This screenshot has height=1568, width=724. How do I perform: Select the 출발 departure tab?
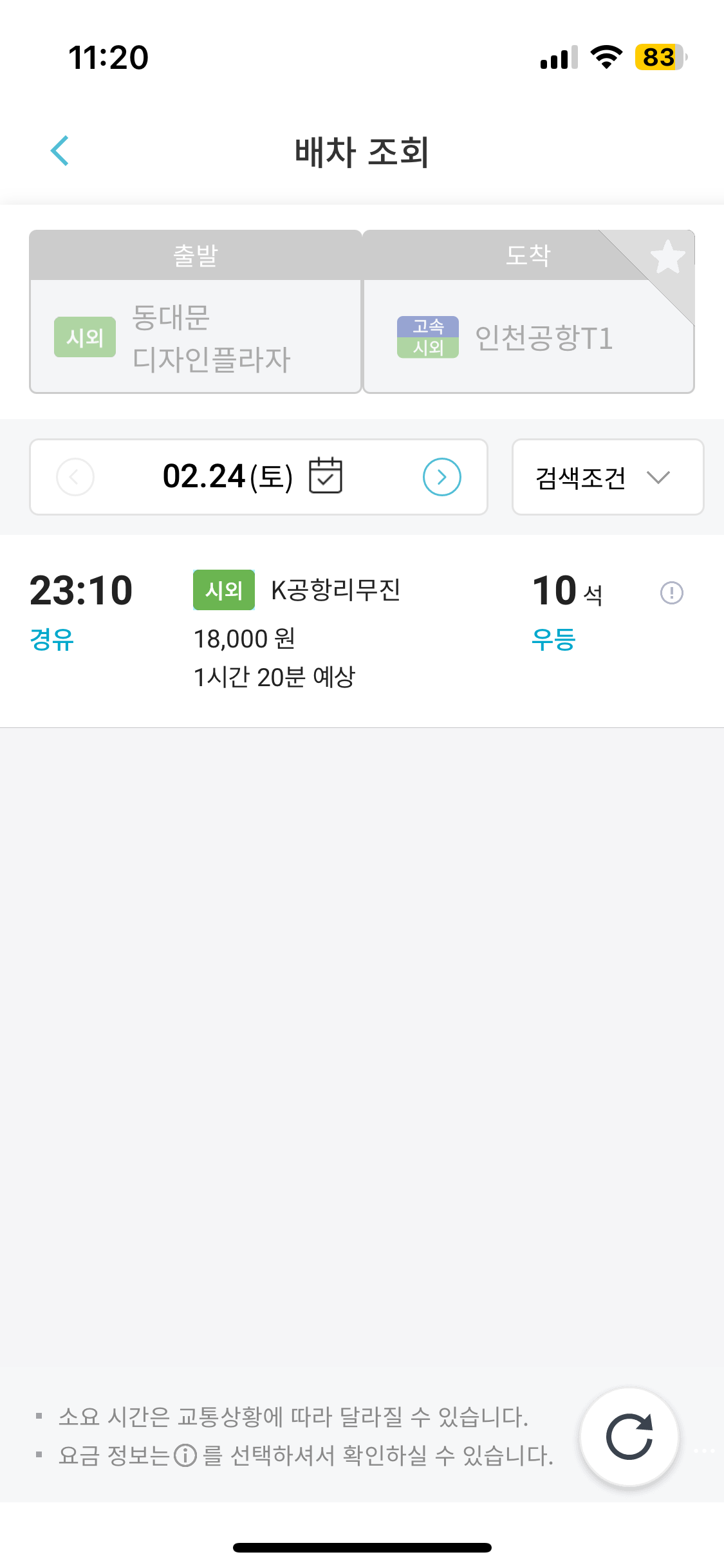coord(195,255)
